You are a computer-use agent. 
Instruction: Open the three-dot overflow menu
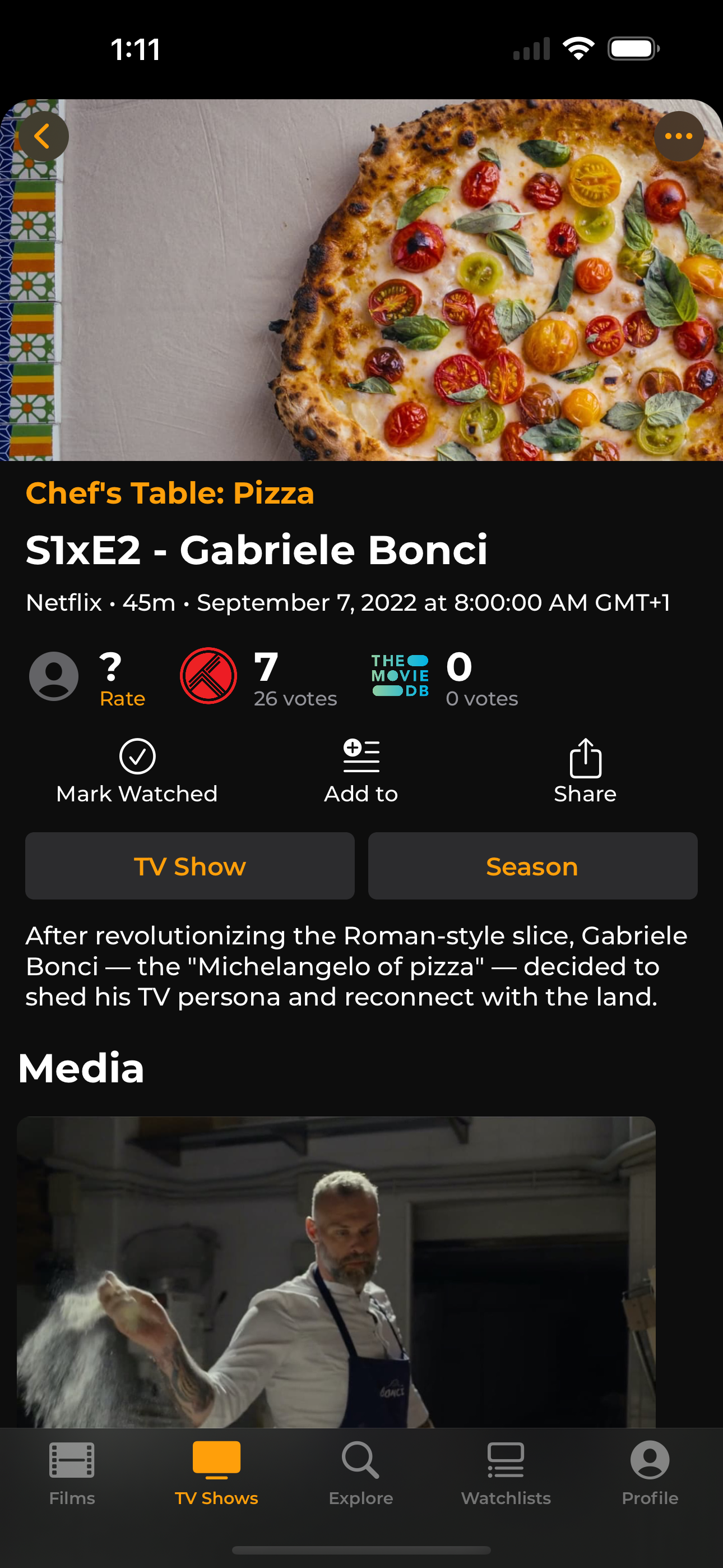tap(679, 136)
